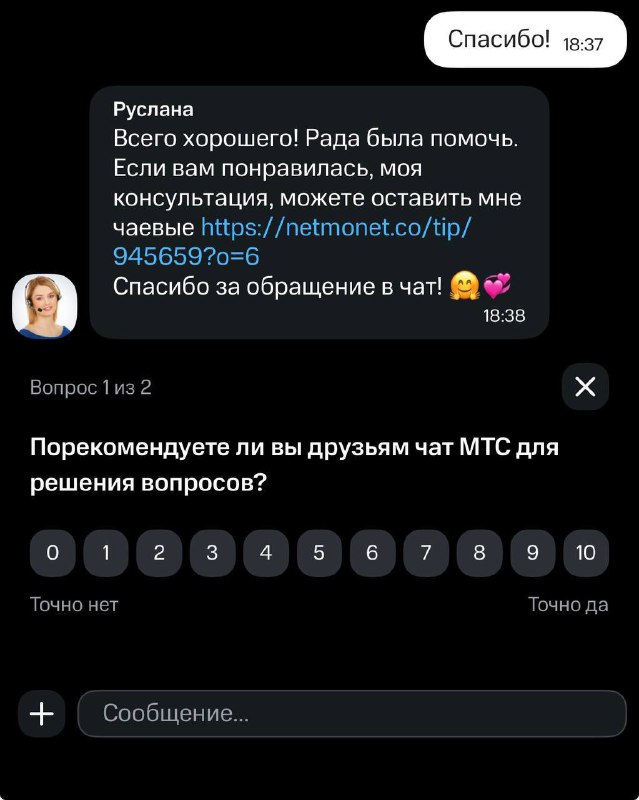This screenshot has height=800, width=639.
Task: Rate the MTS chat 8
Action: (479, 553)
